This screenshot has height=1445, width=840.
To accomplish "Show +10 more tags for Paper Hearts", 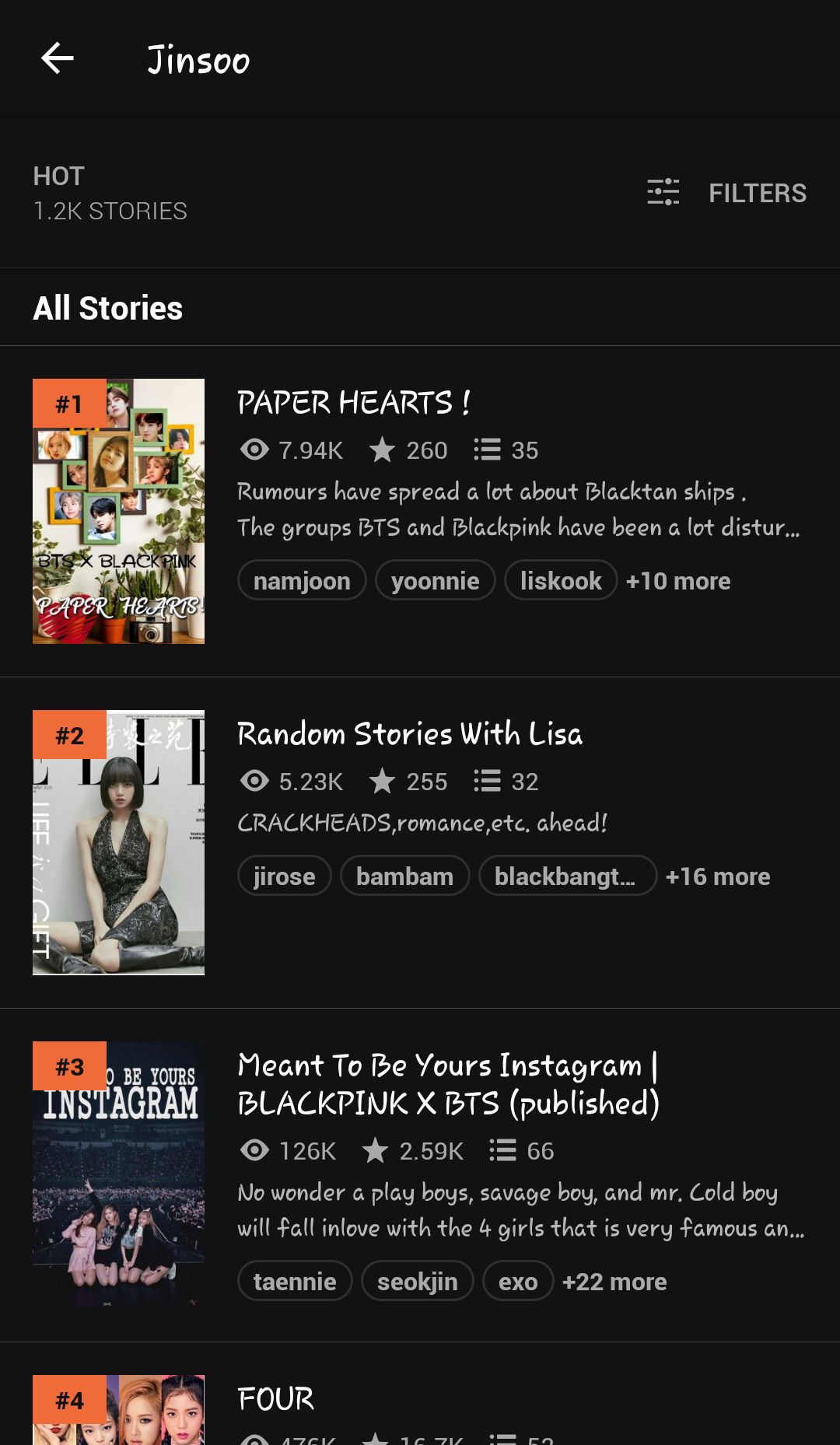I will [678, 580].
